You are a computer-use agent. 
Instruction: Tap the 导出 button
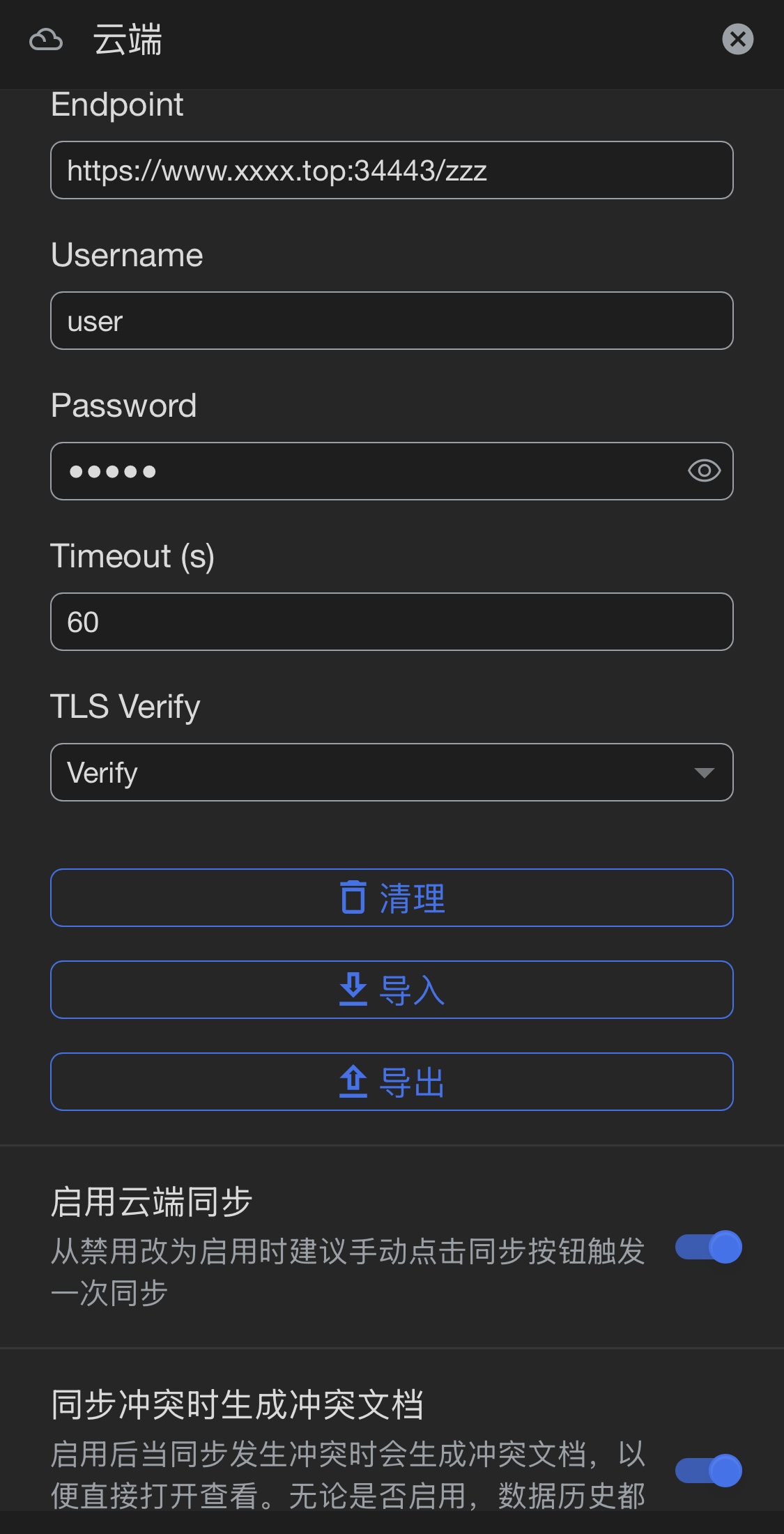(391, 1082)
